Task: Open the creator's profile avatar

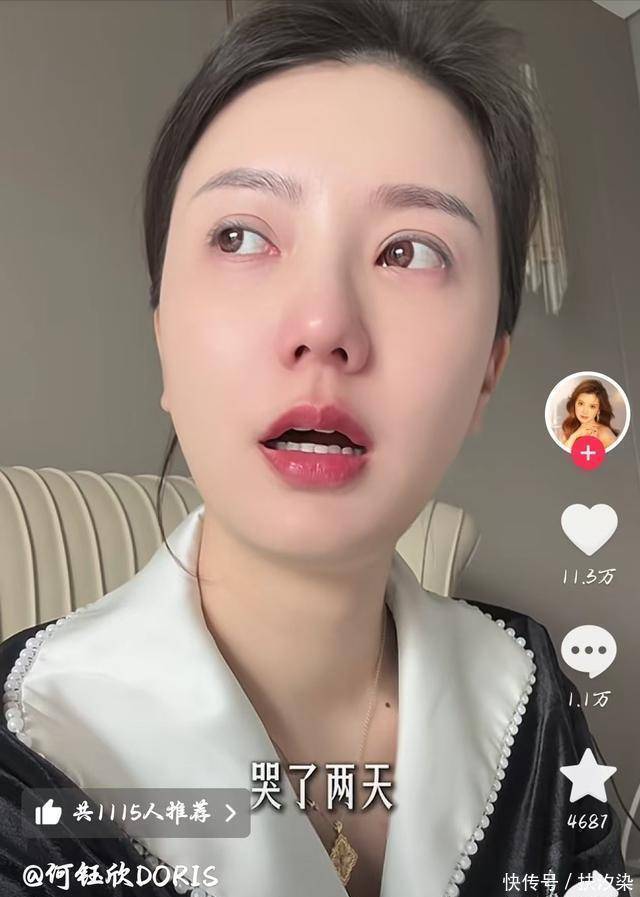Action: (587, 410)
